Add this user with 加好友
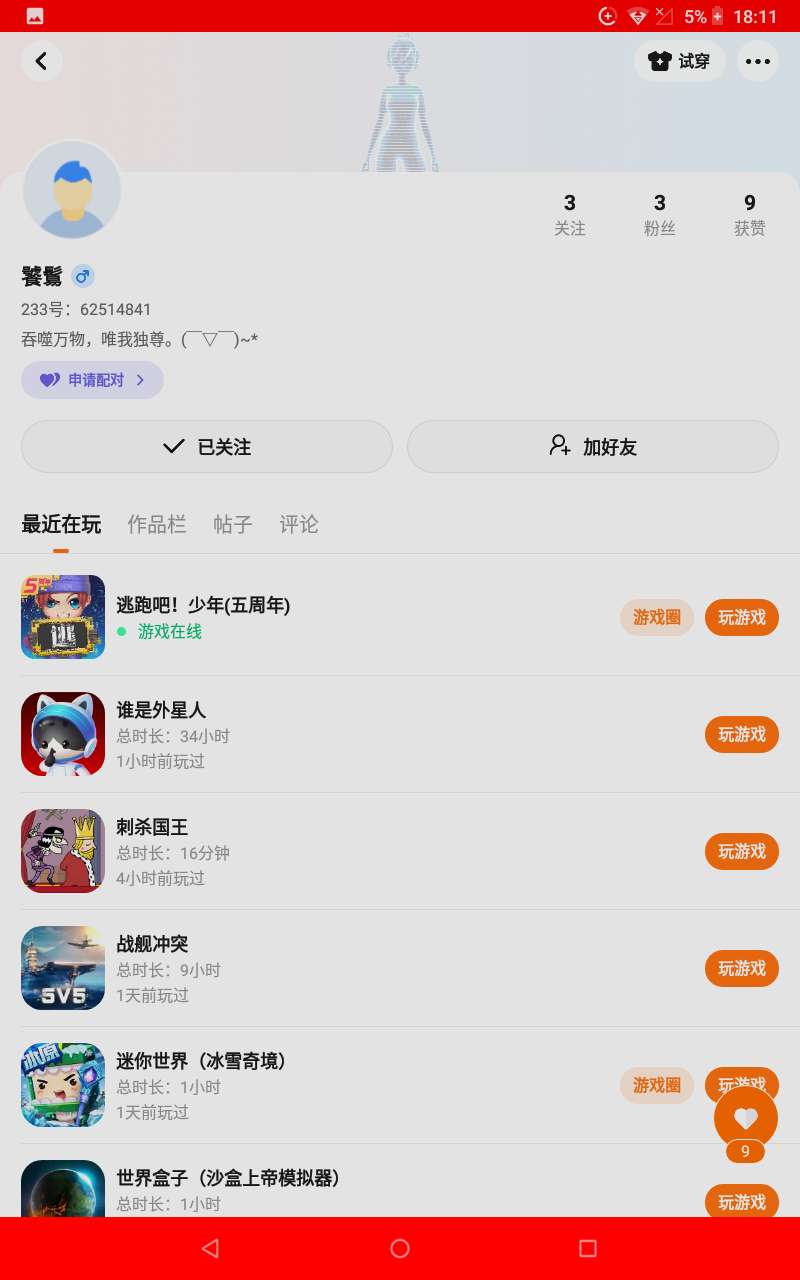This screenshot has width=800, height=1280. [592, 446]
